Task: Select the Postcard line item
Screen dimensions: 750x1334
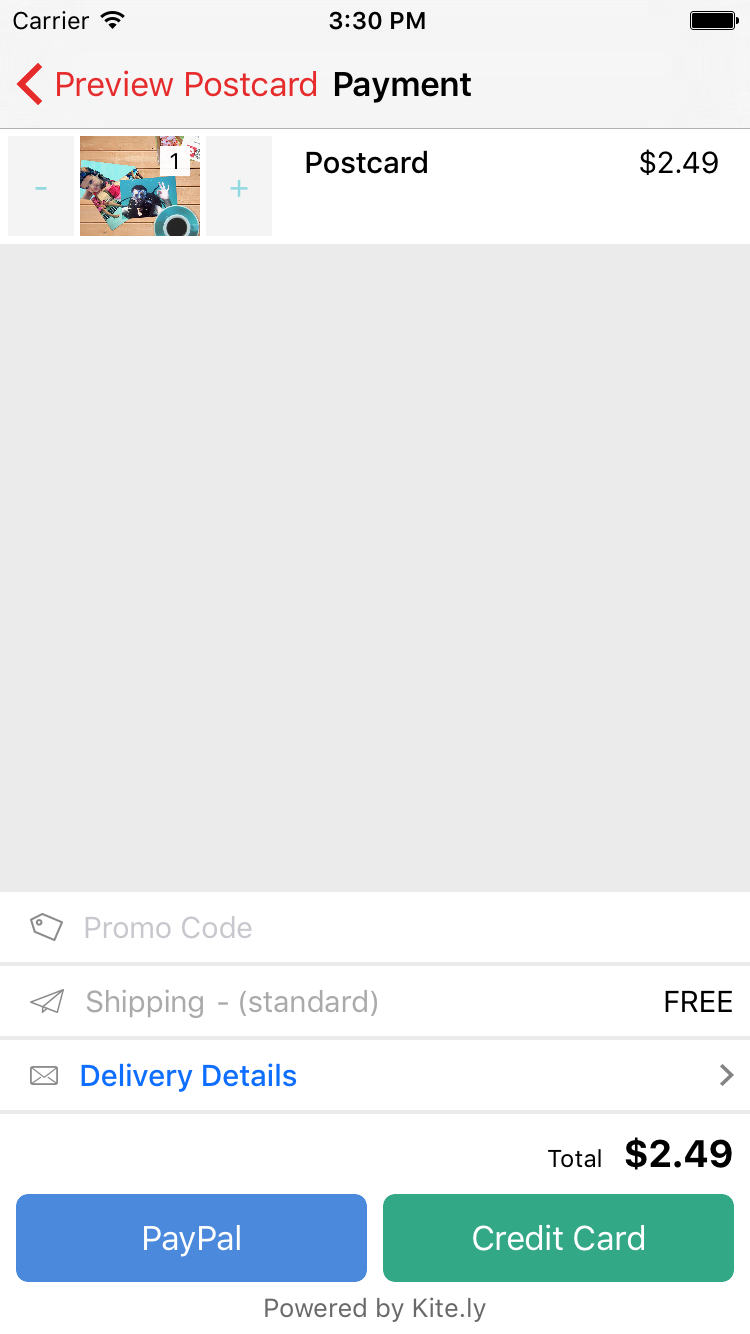Action: click(366, 163)
